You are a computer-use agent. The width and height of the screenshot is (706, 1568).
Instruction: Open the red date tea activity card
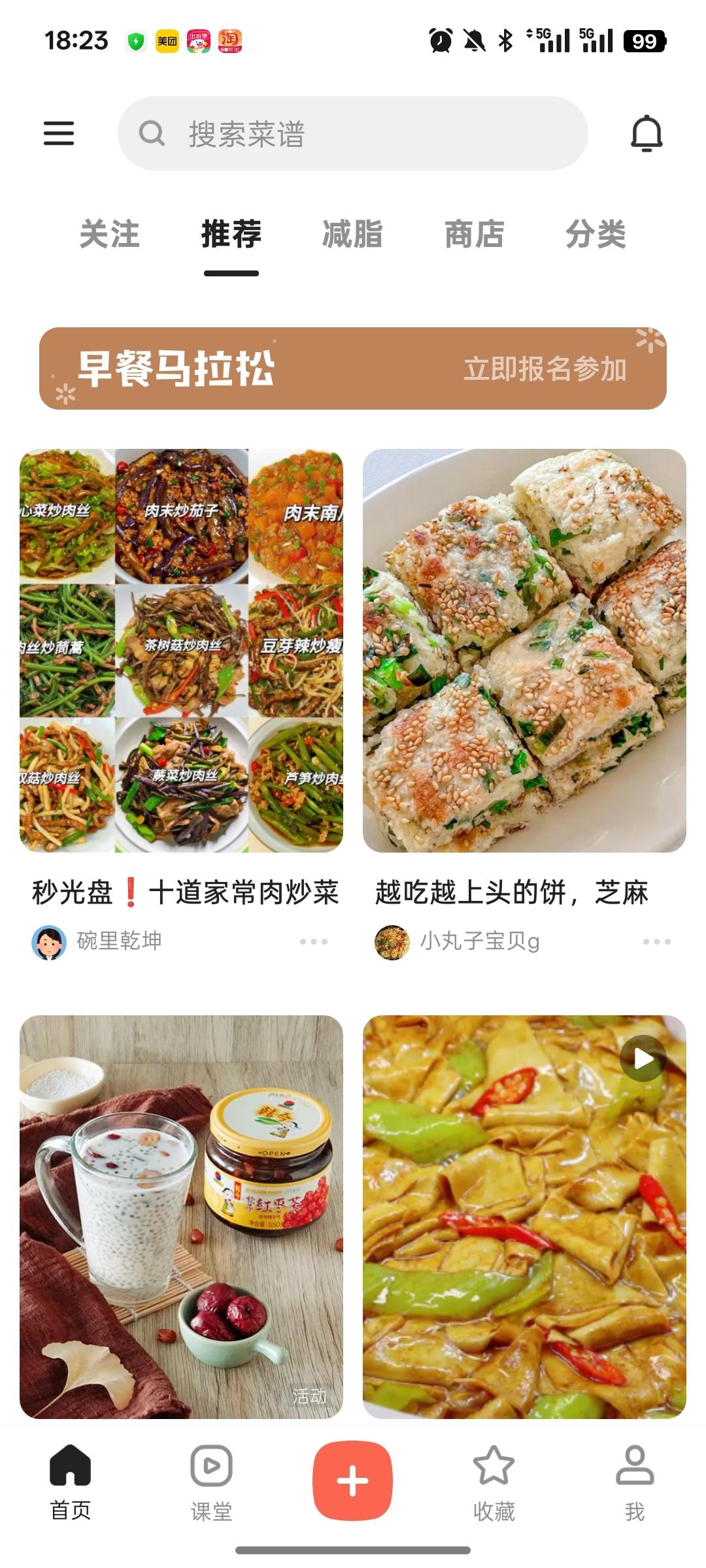[x=181, y=1217]
